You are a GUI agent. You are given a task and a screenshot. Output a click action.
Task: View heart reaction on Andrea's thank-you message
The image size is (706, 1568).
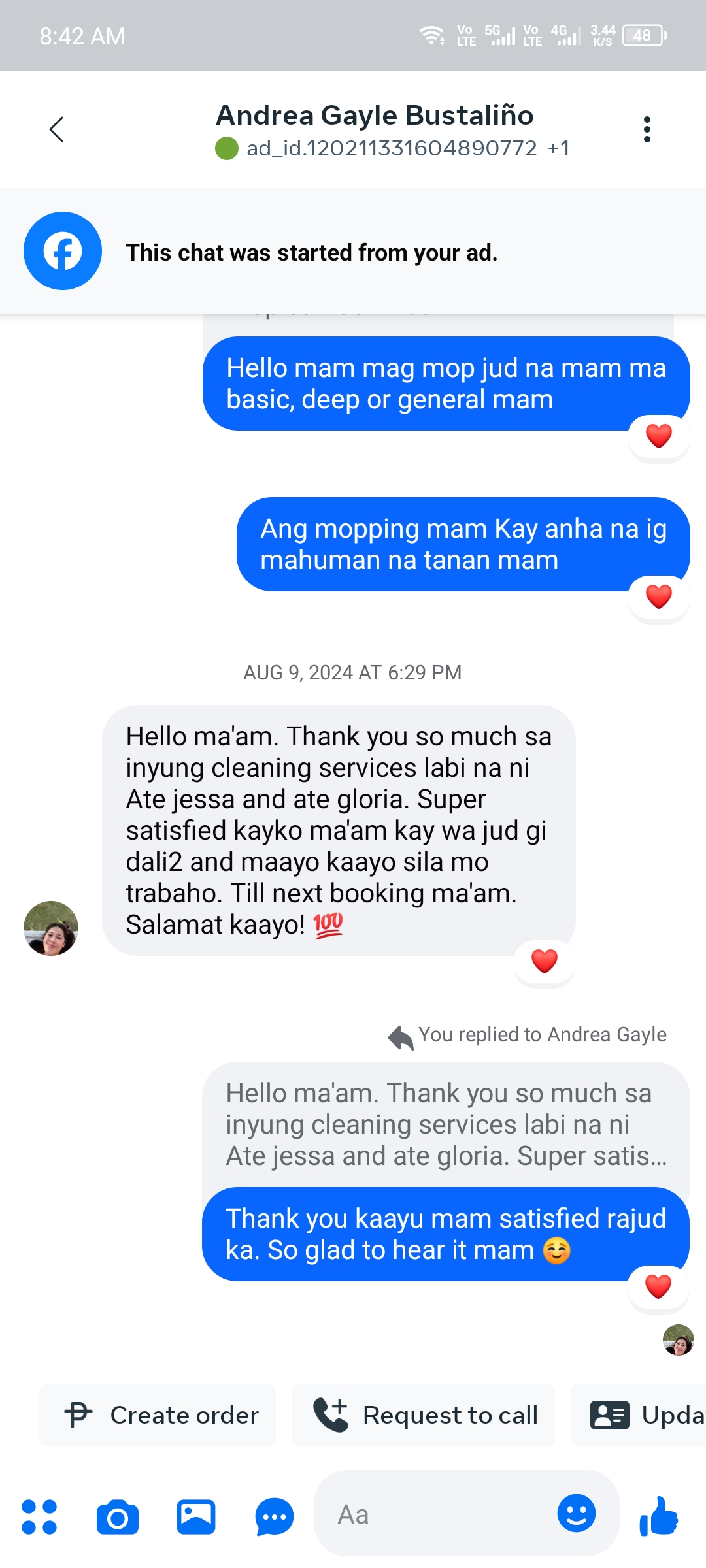pos(545,961)
